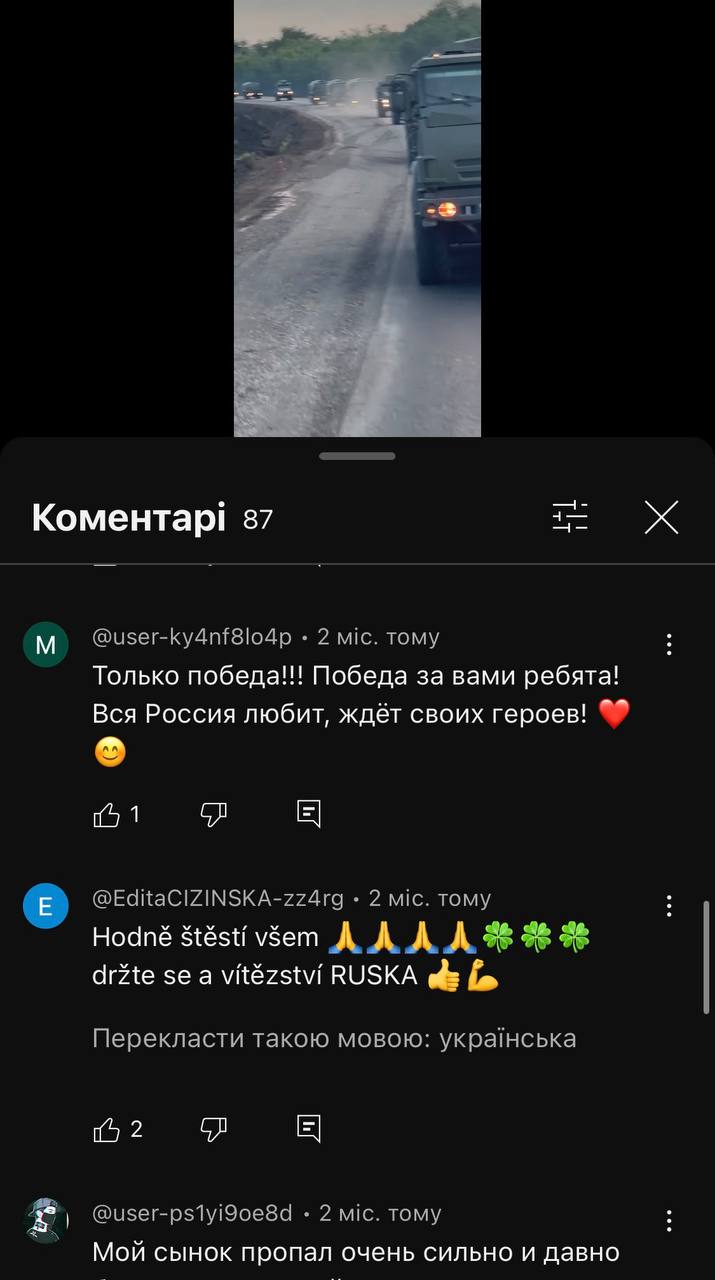Reply to @user-ky4nf8lo4p's comment

coord(309,815)
